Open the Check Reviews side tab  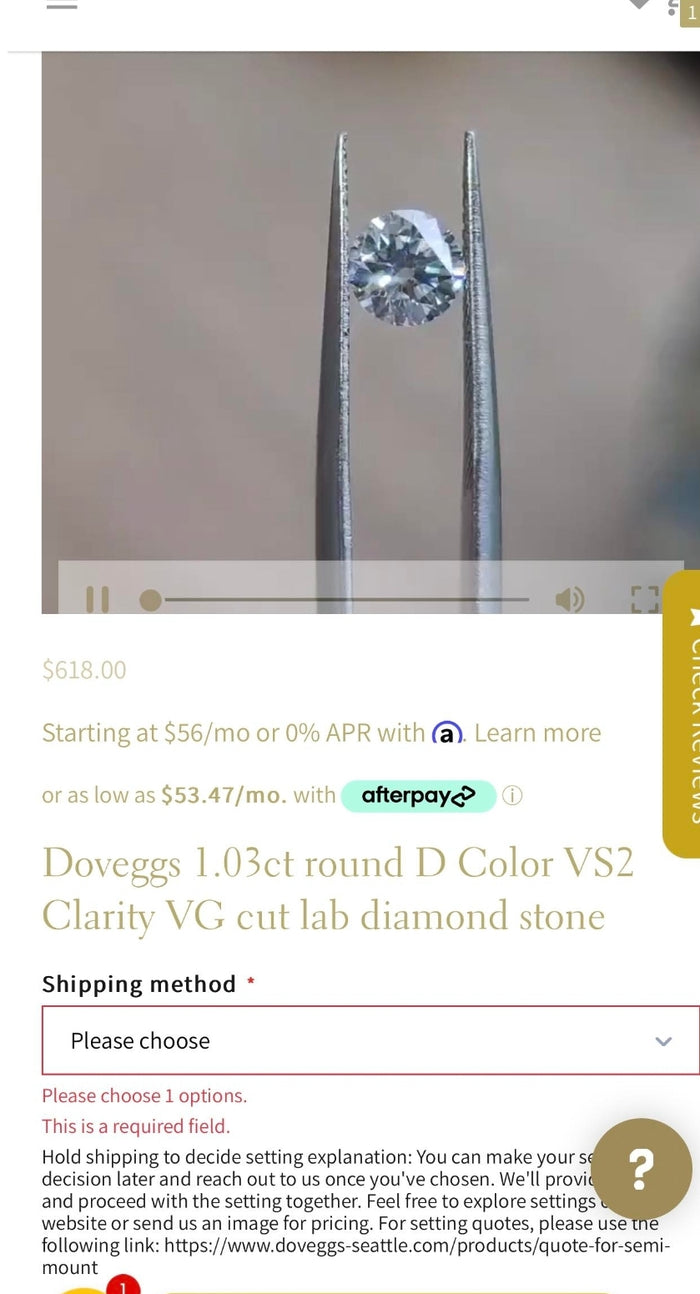[x=682, y=714]
